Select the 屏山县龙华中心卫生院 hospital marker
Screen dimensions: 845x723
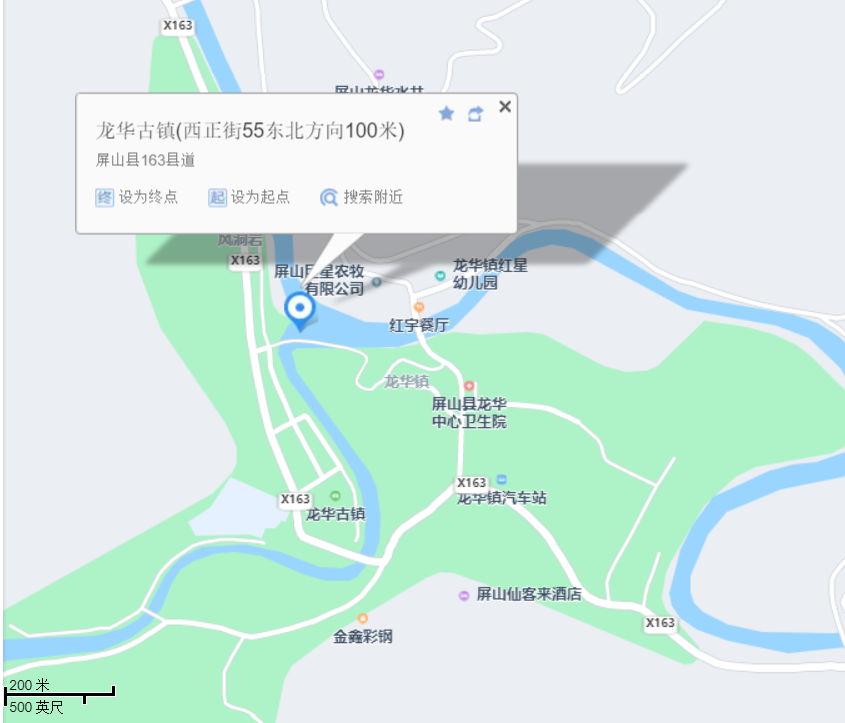tap(469, 387)
